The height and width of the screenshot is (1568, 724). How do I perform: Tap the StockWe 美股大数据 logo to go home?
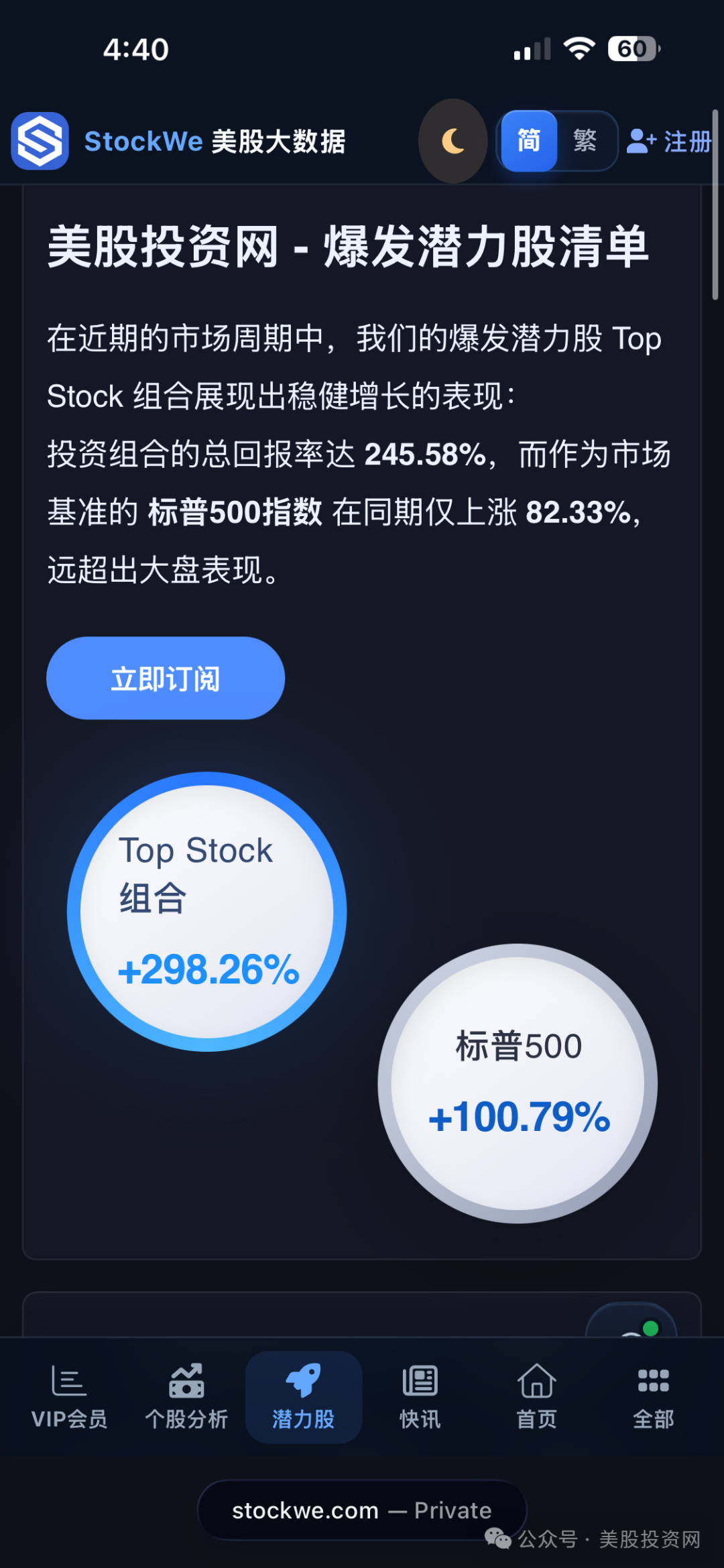178,141
